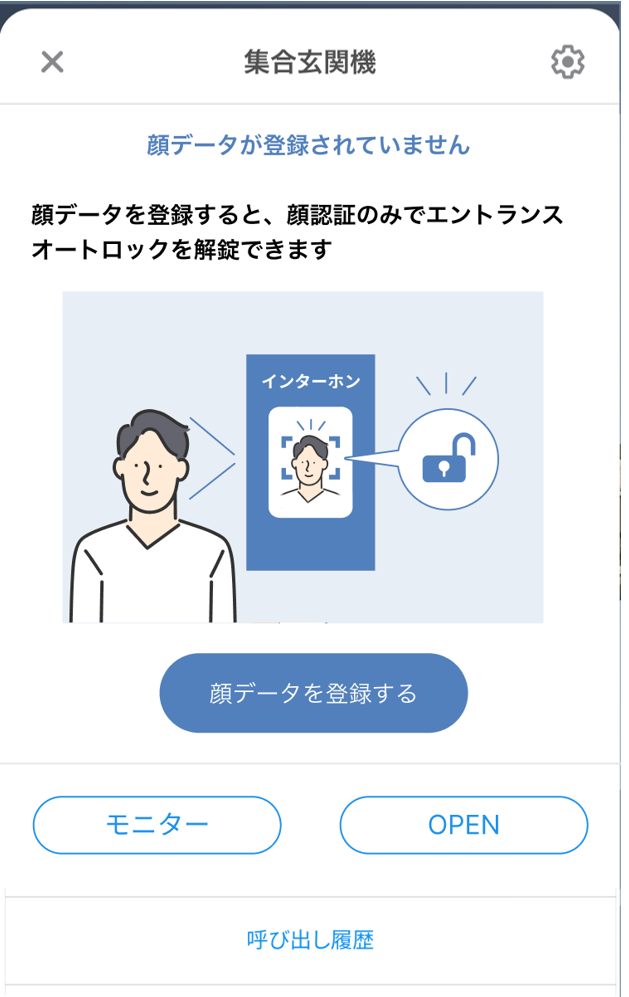Viewport: 629px width, 997px height.
Task: Open the モニター view
Action: click(157, 825)
